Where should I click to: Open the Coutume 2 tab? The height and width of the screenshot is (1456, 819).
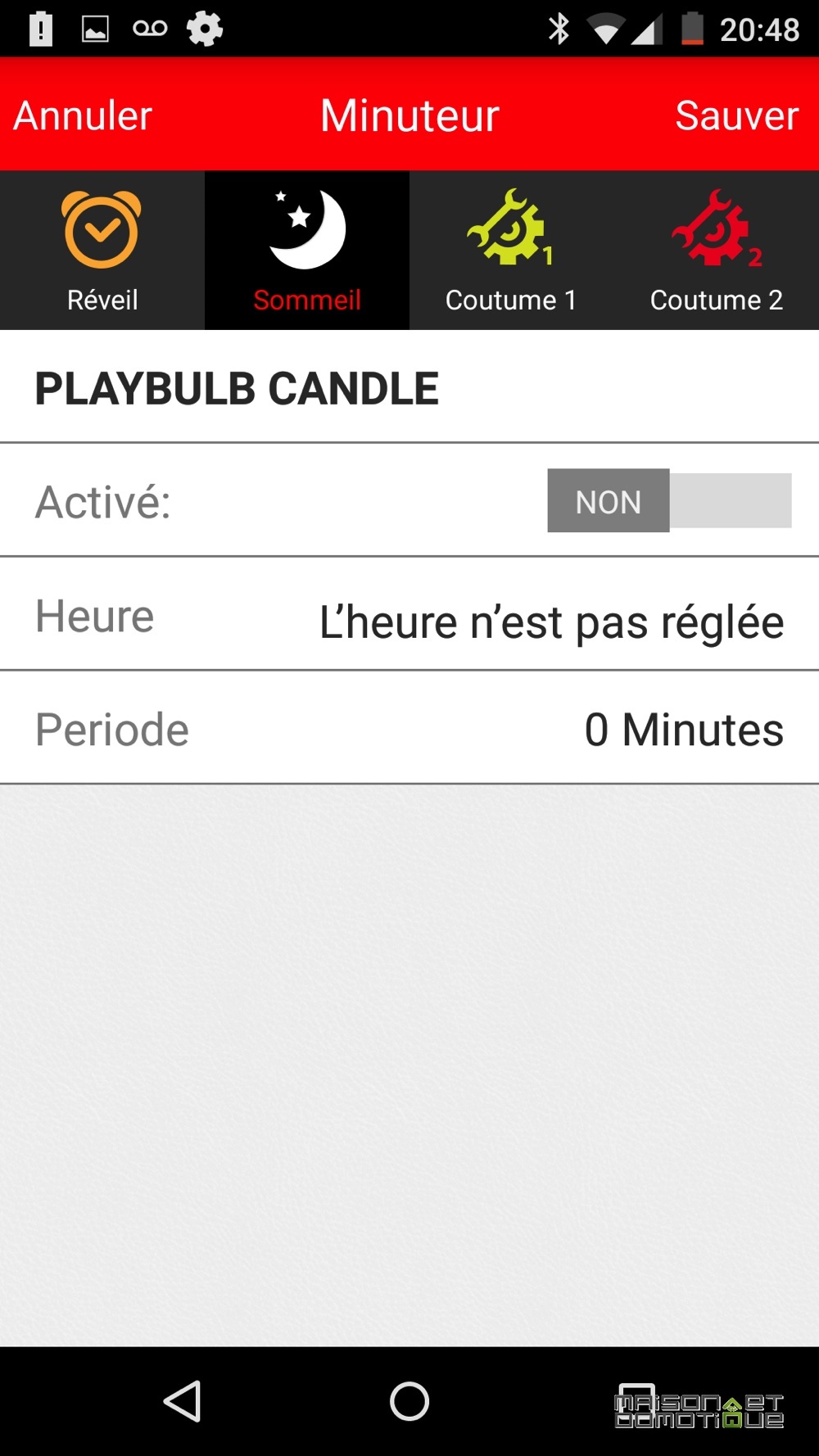tap(717, 251)
